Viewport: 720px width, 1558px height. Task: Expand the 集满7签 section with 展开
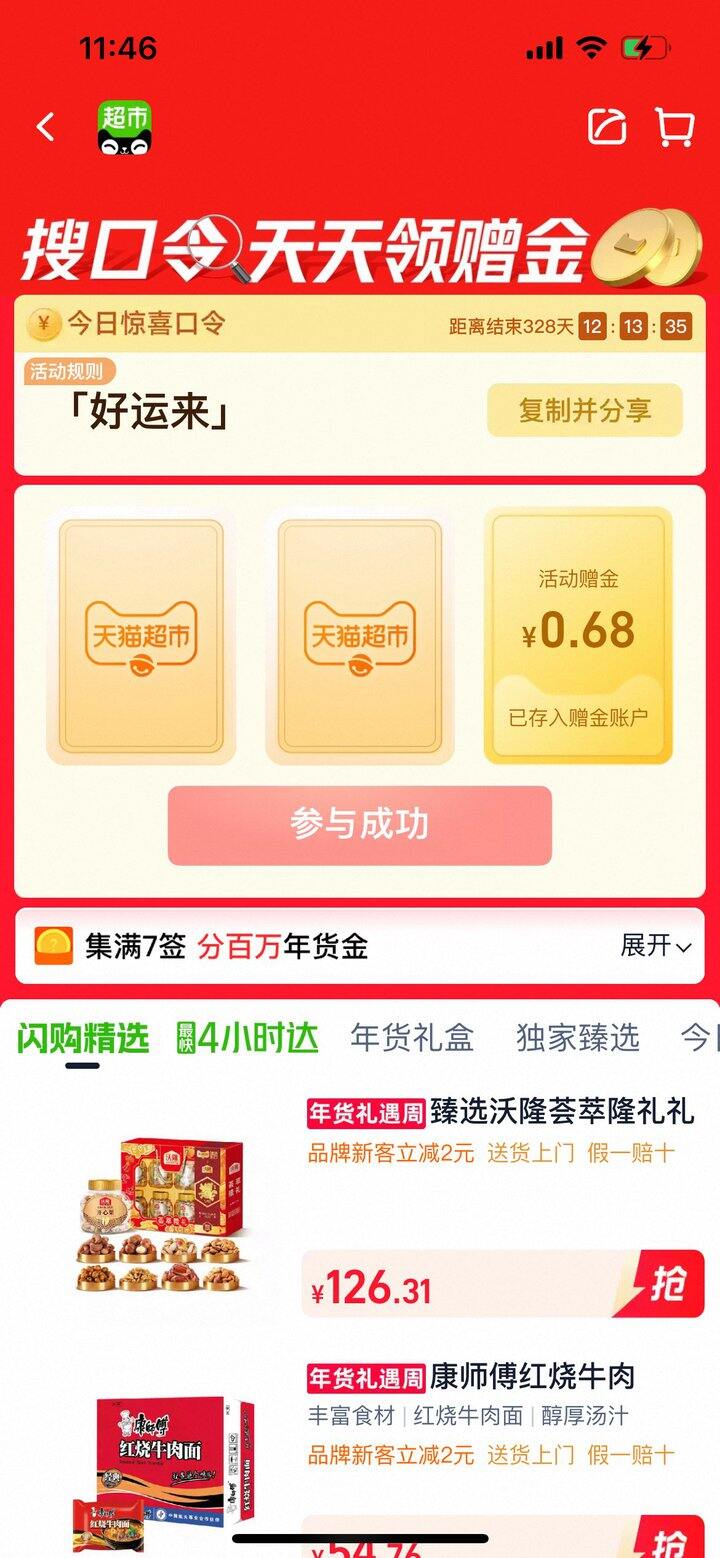(x=656, y=946)
